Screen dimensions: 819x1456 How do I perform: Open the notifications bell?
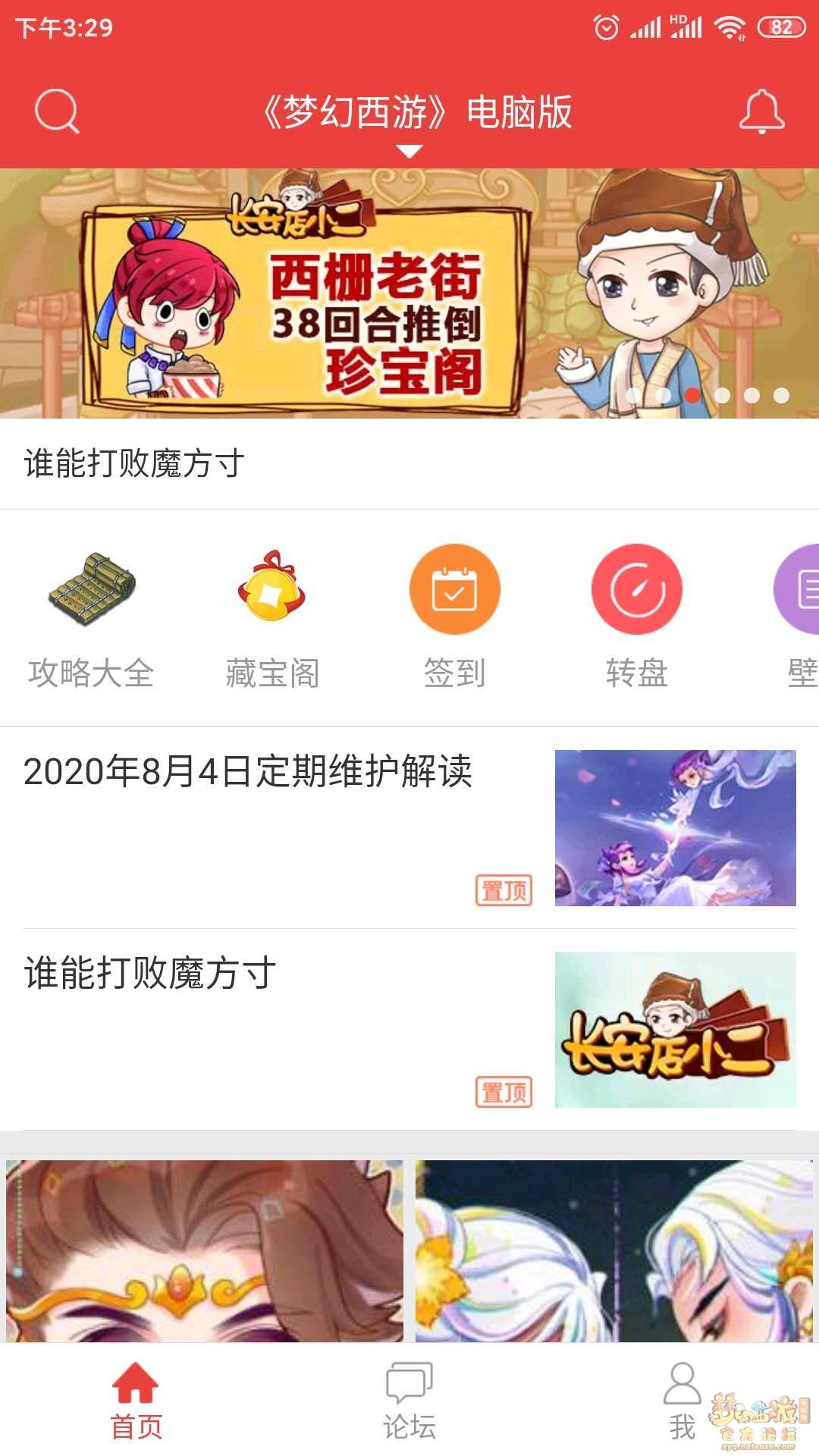(761, 111)
